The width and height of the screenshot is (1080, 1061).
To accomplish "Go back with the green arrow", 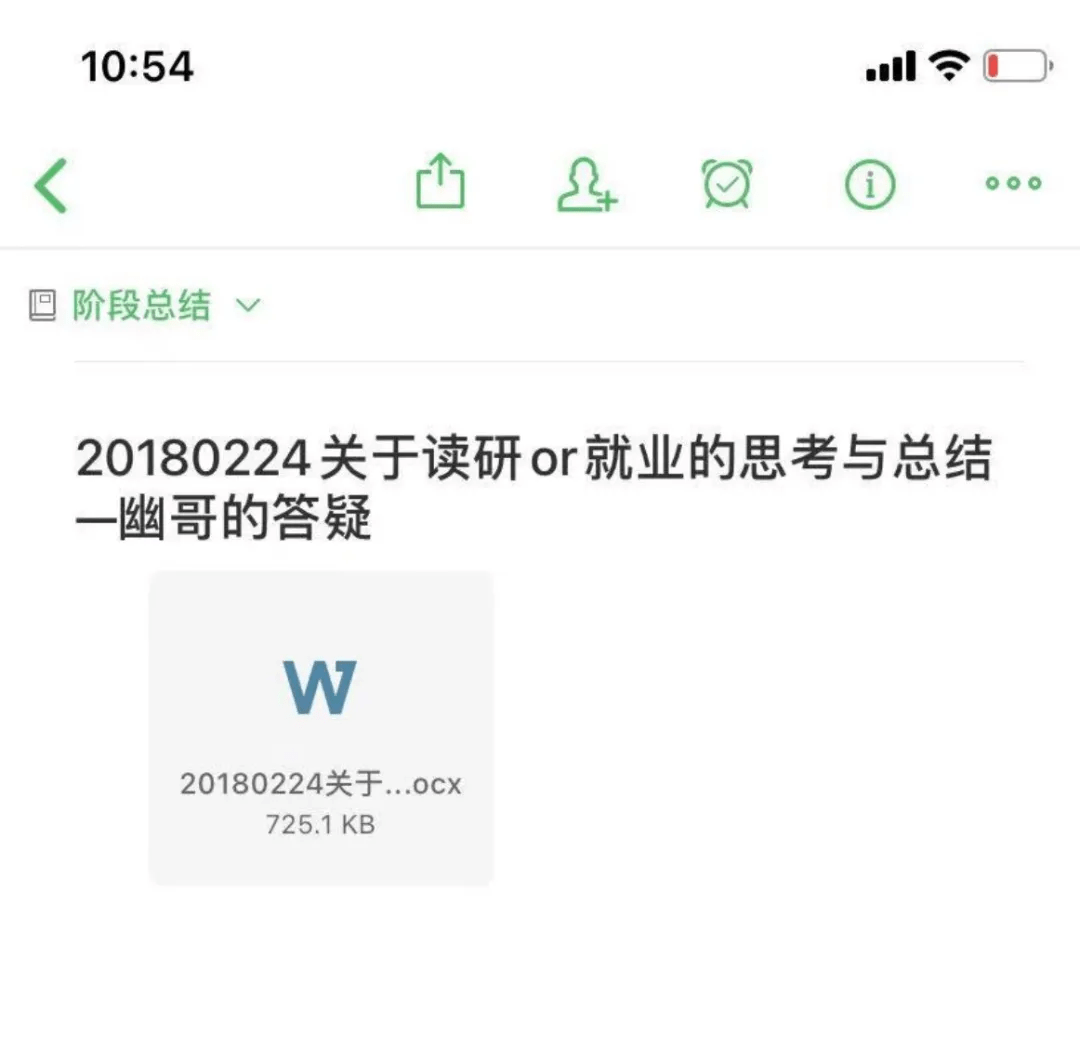I will coord(52,185).
